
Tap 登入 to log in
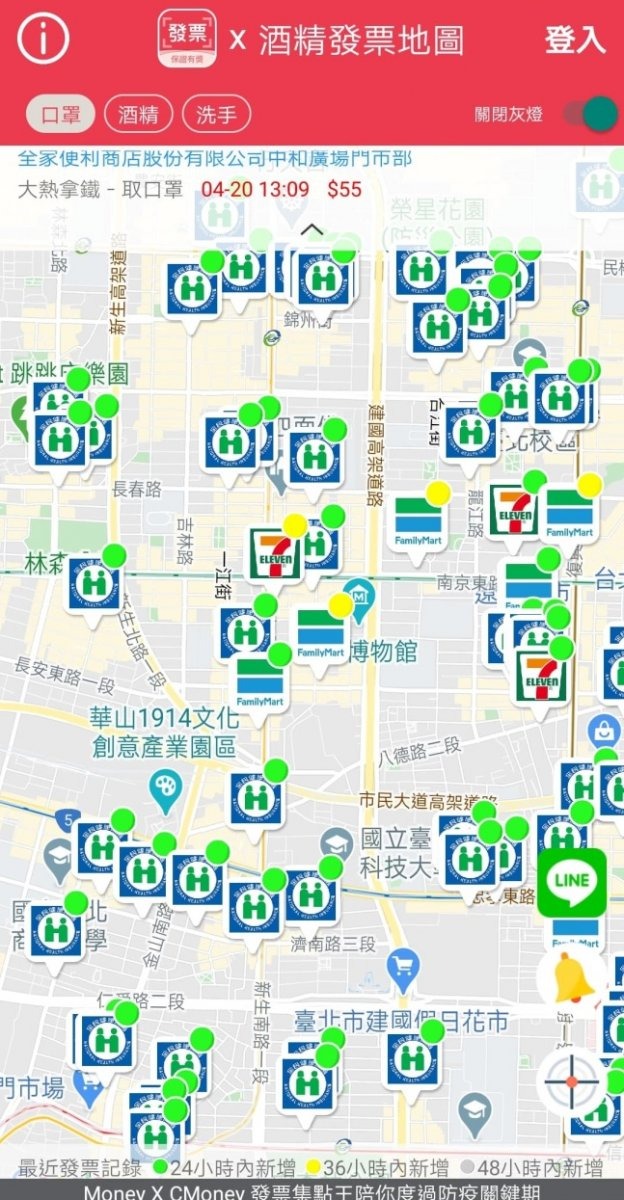575,40
